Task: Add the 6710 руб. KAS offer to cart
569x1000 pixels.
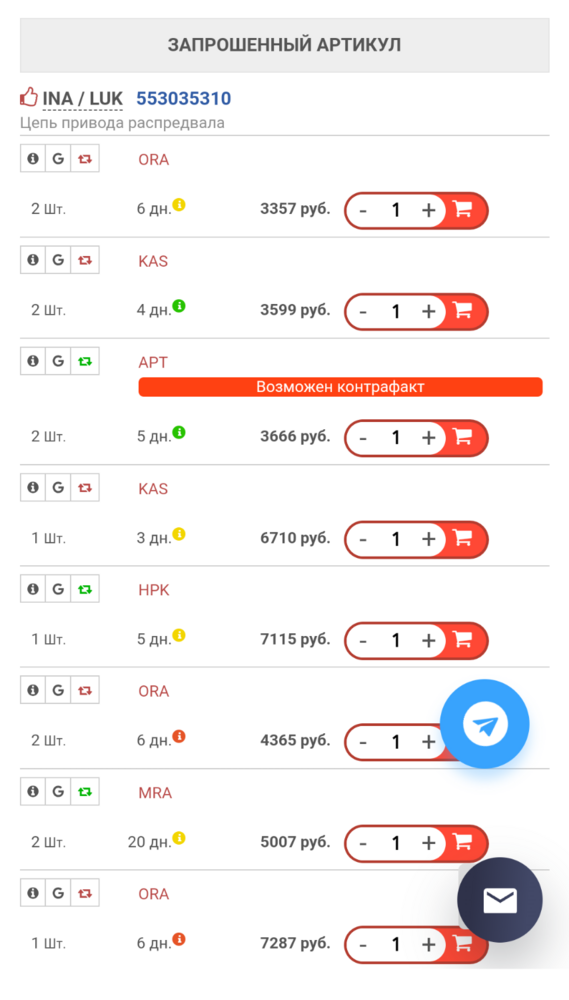Action: pyautogui.click(x=465, y=539)
